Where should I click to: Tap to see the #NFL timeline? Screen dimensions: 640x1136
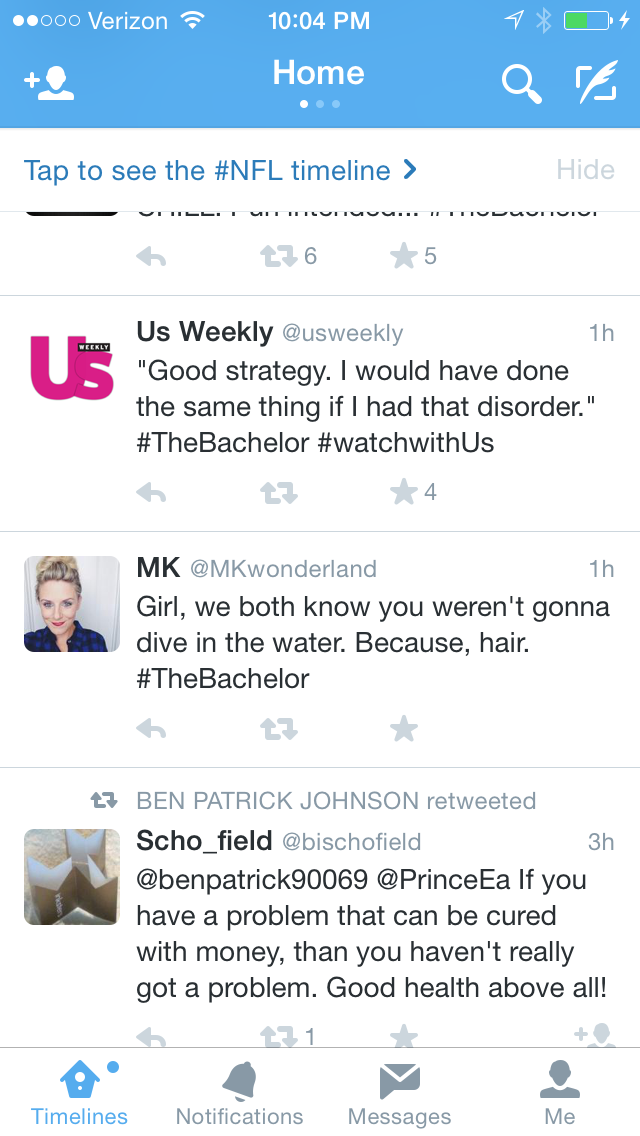[220, 170]
